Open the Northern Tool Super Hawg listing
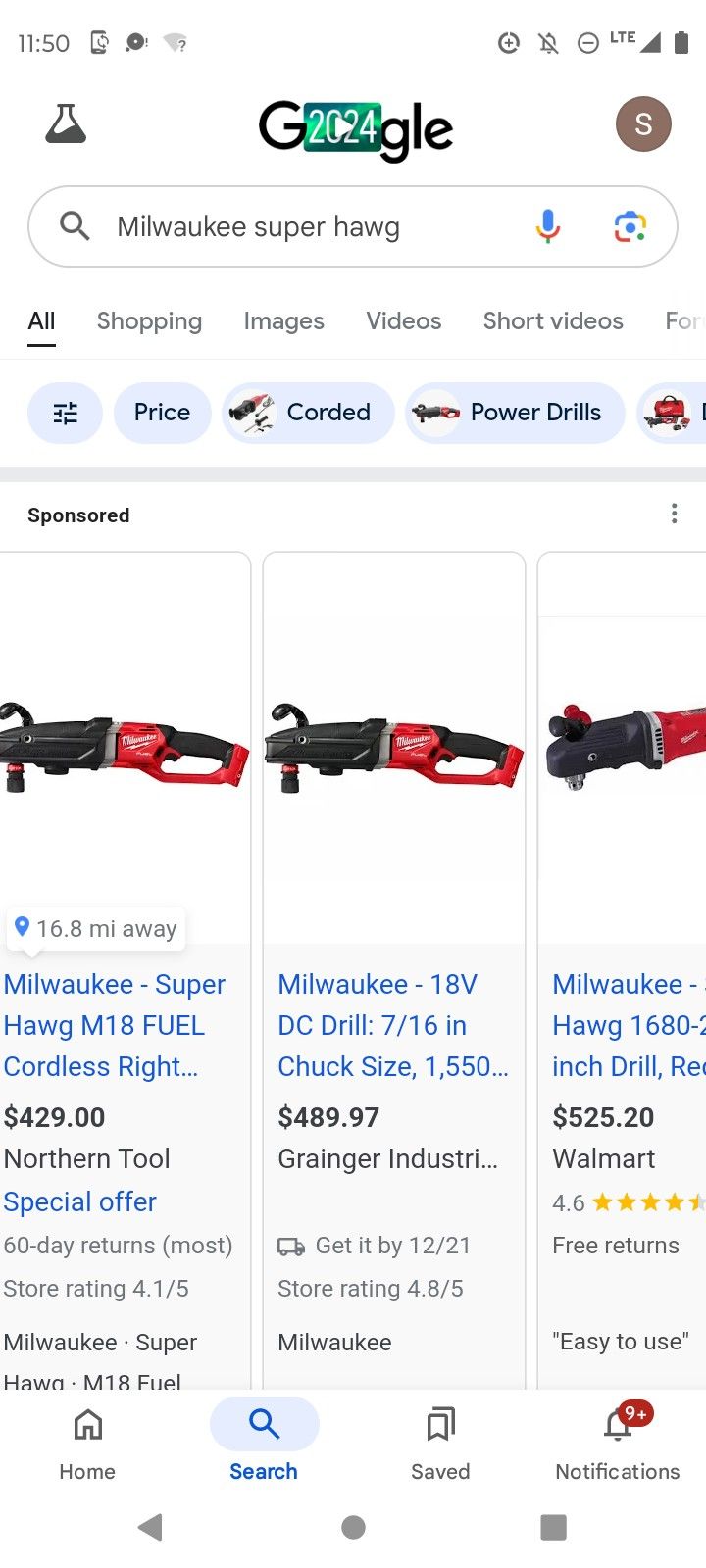 pos(115,1024)
